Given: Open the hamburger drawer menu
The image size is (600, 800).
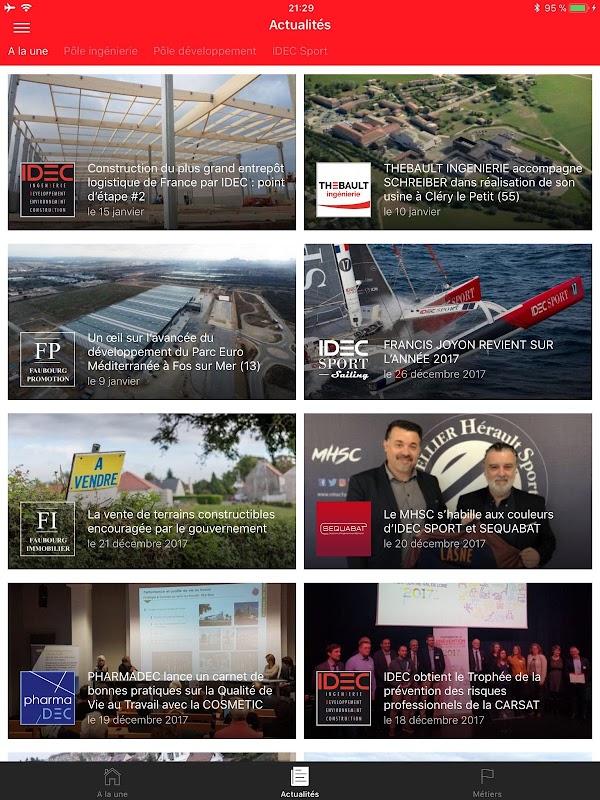Looking at the screenshot, I should point(21,27).
